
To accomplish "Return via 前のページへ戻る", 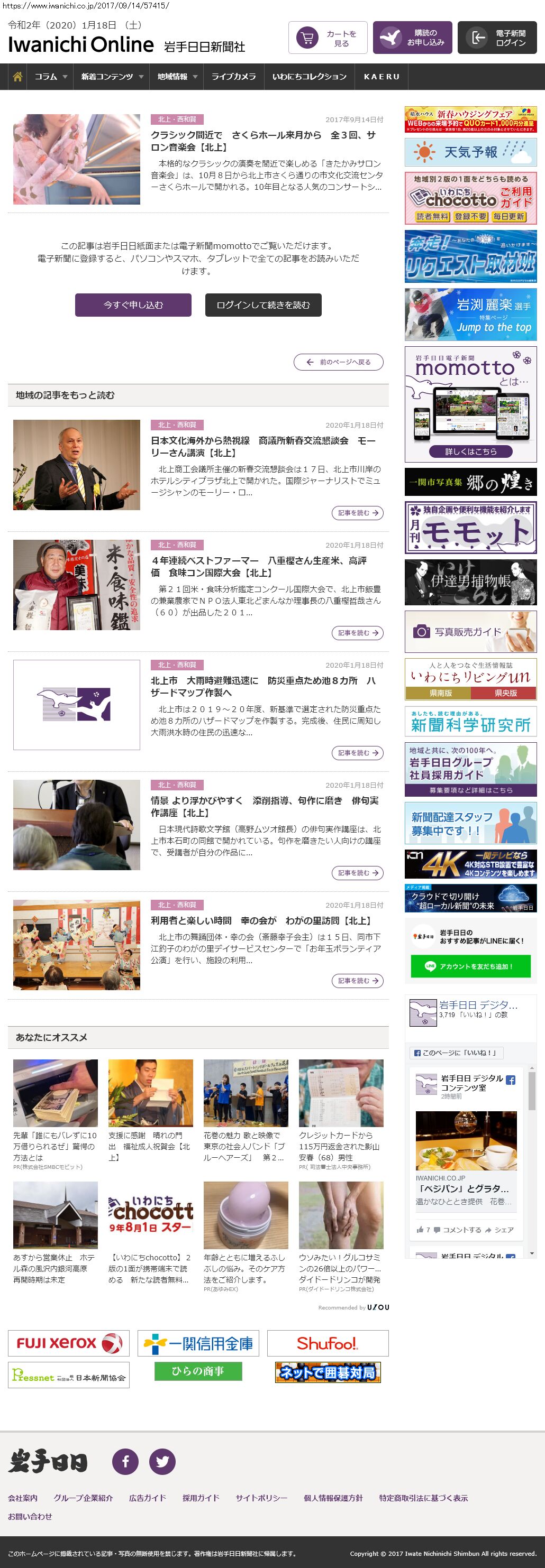I will (339, 362).
